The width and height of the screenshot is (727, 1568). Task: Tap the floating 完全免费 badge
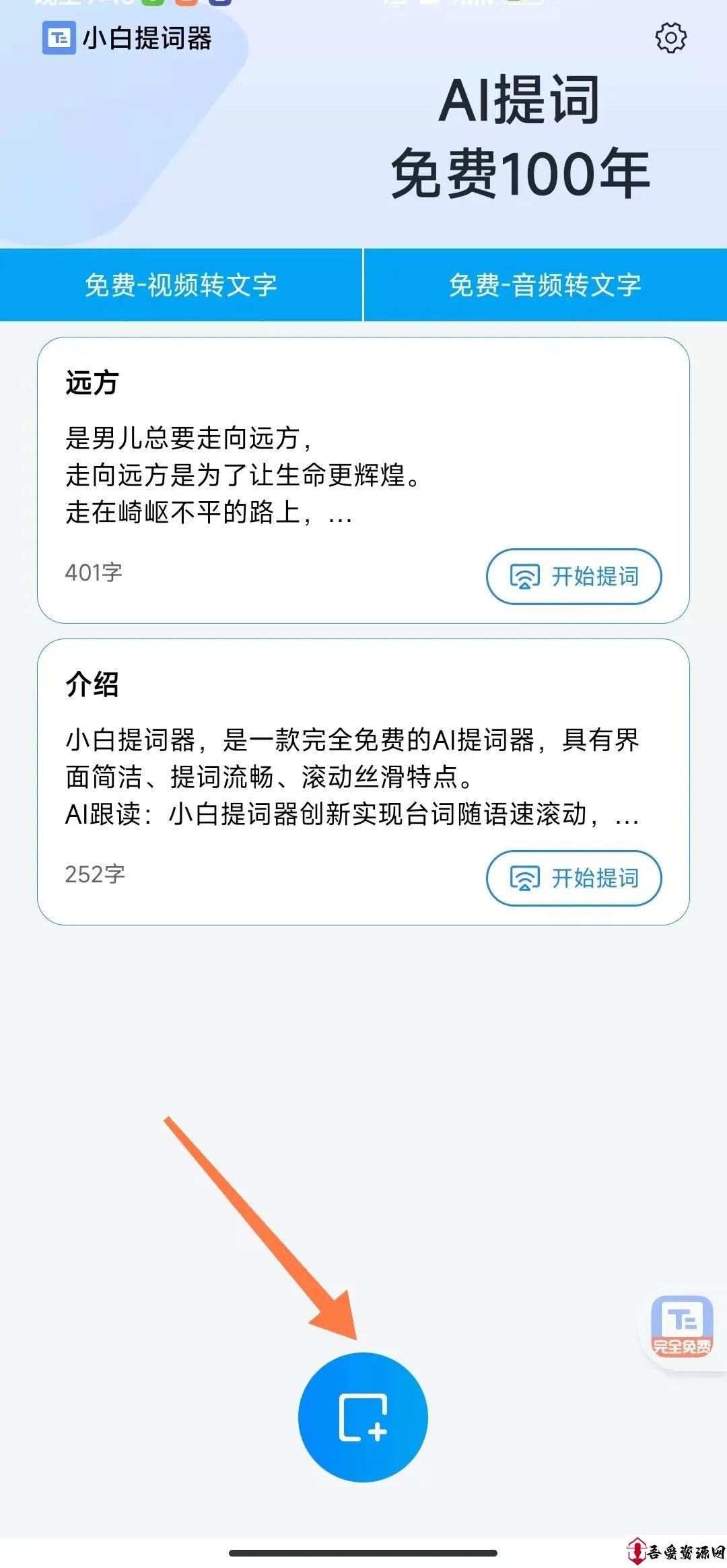pyautogui.click(x=681, y=1326)
